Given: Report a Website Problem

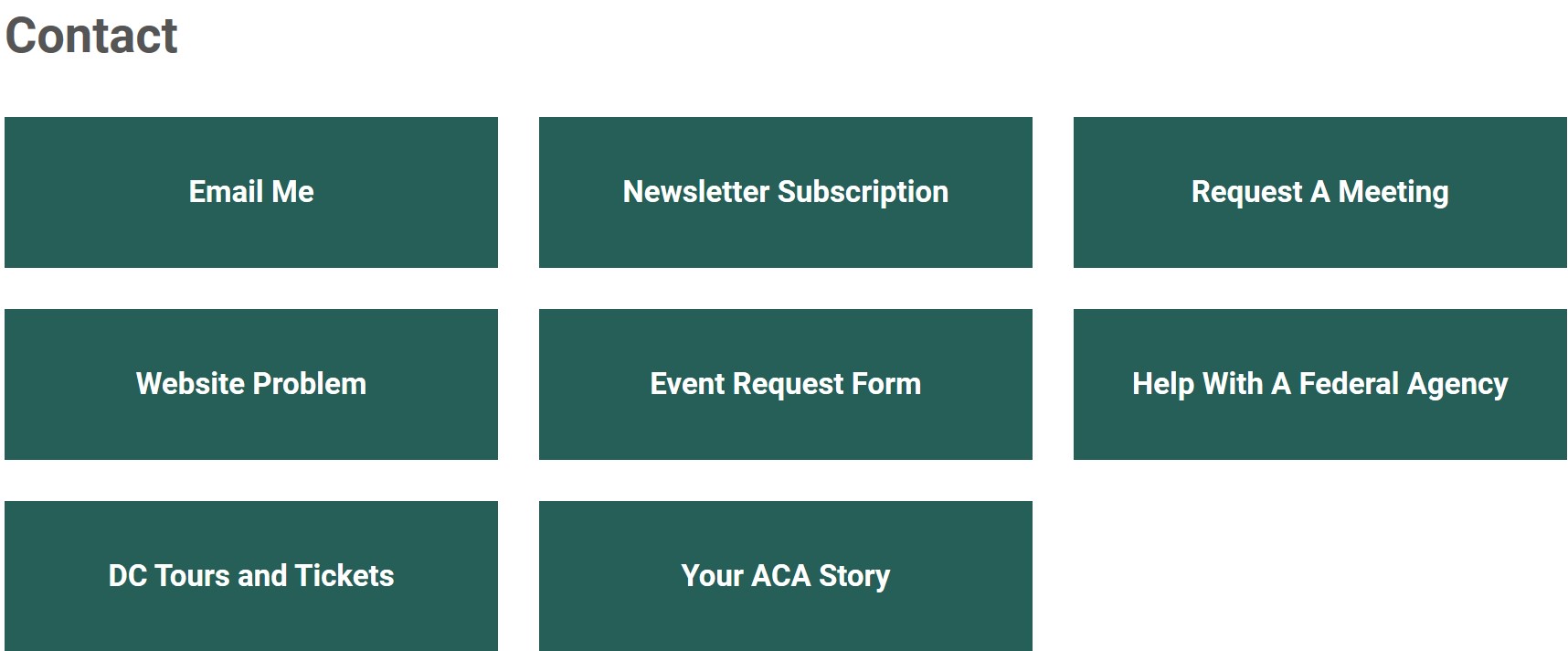Looking at the screenshot, I should [x=251, y=384].
